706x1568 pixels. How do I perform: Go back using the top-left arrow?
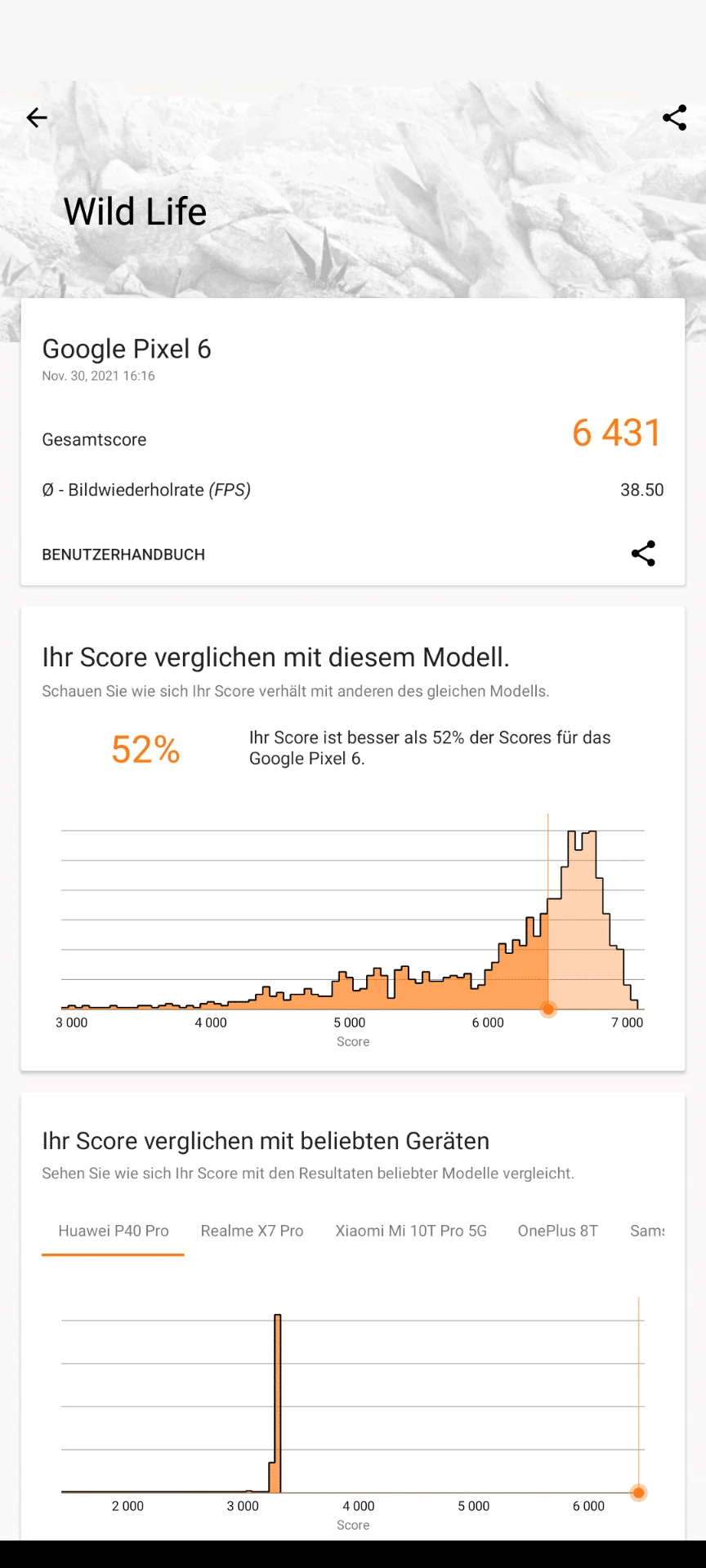[37, 118]
